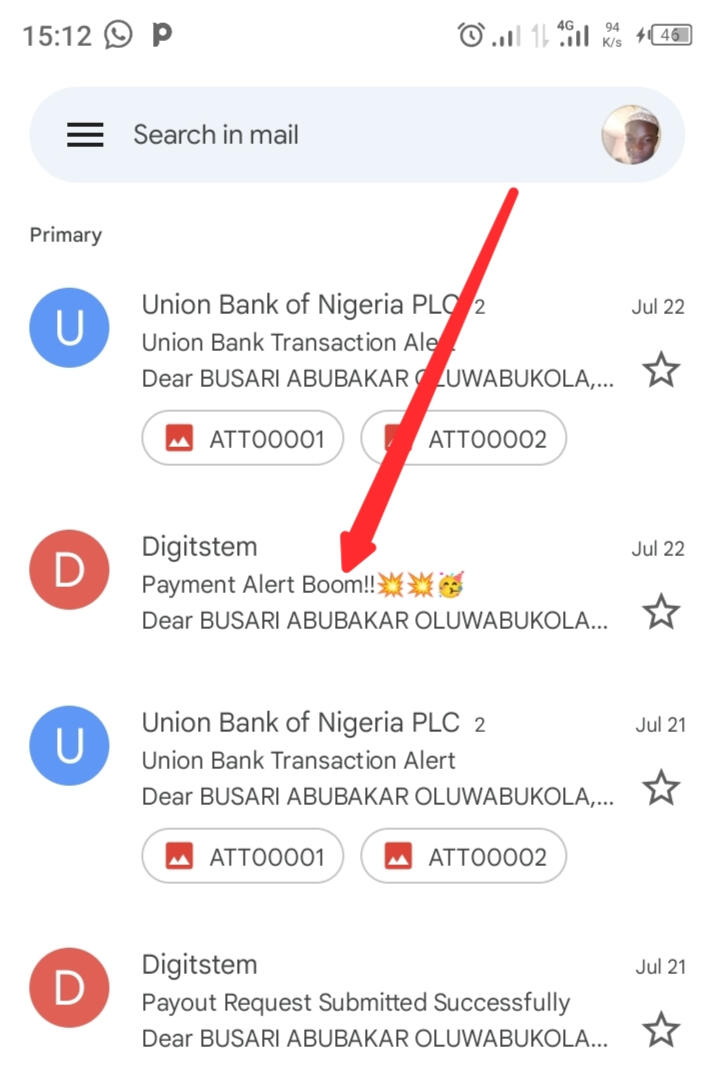Viewport: 717px width, 1086px height.
Task: Star the Union Bank email from Jul 21
Action: click(660, 788)
